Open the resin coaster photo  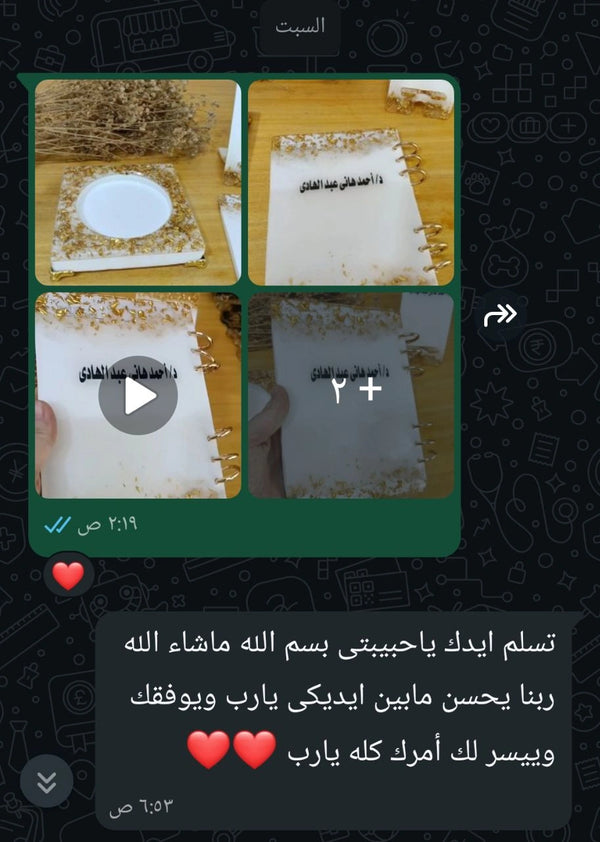138,182
